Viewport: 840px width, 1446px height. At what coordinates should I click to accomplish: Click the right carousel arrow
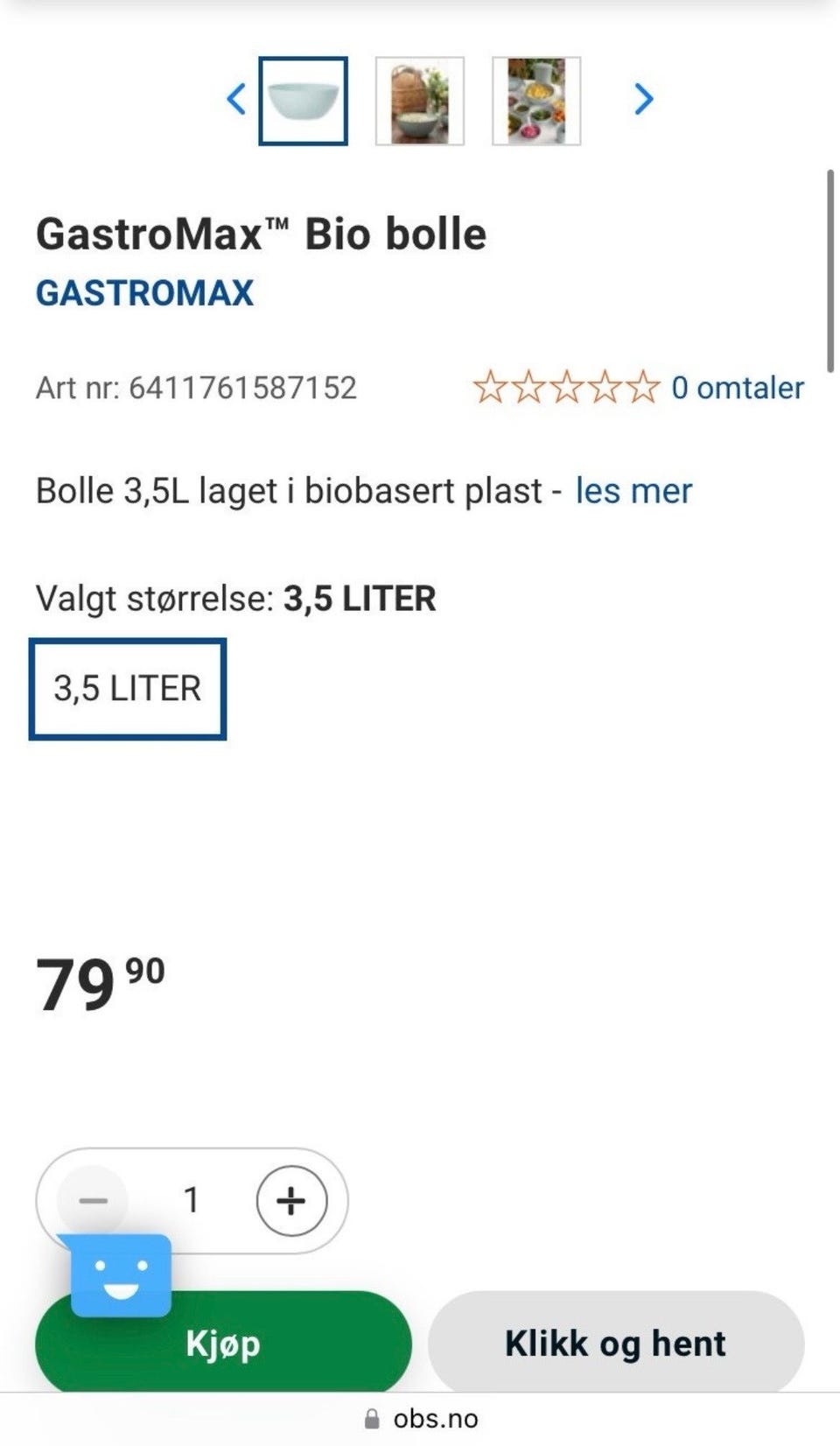coord(643,100)
